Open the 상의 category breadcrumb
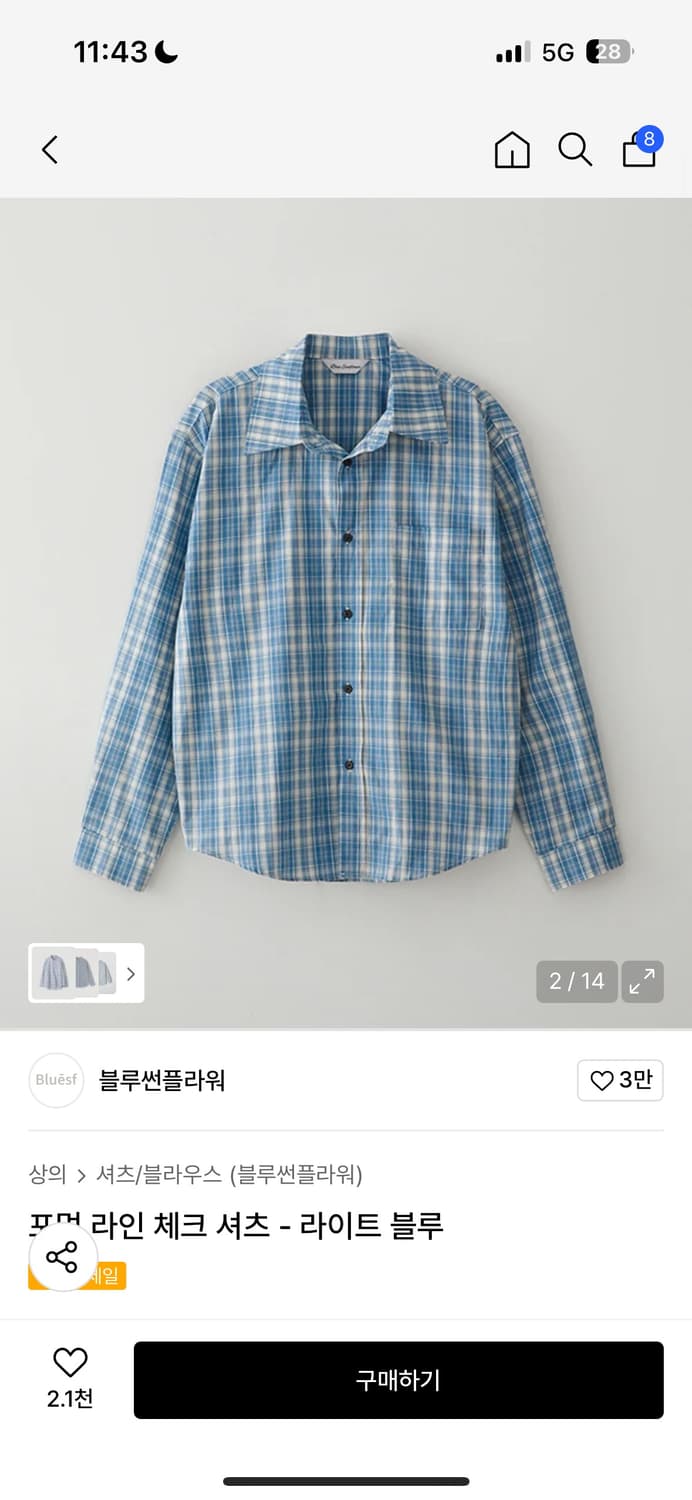The height and width of the screenshot is (1500, 692). (47, 1173)
